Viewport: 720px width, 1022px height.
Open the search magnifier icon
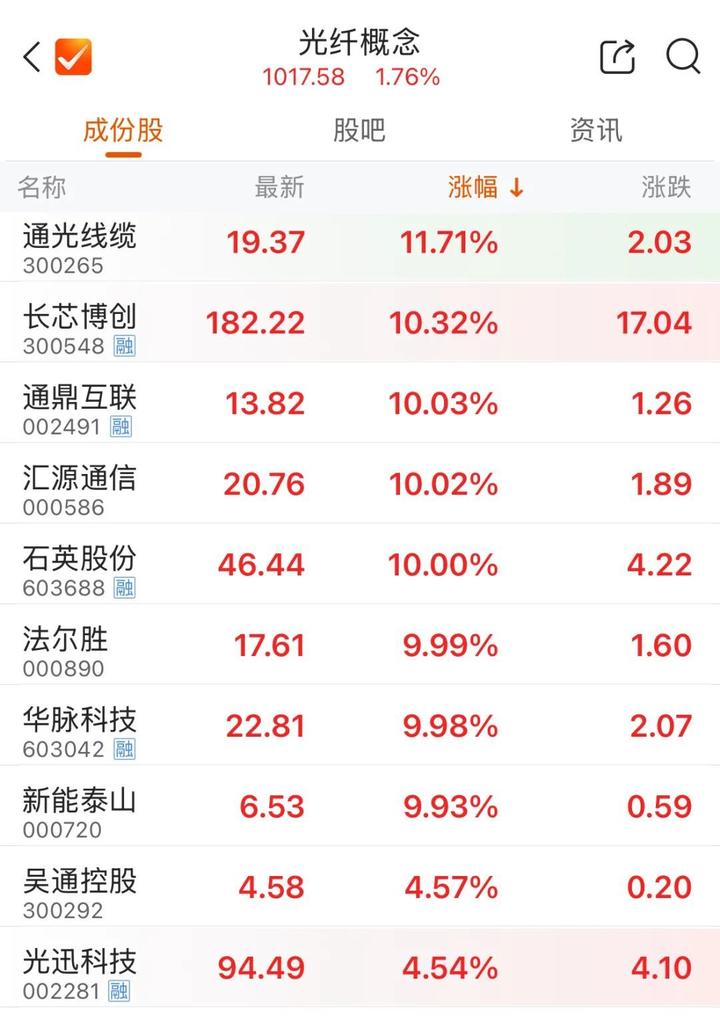(683, 57)
